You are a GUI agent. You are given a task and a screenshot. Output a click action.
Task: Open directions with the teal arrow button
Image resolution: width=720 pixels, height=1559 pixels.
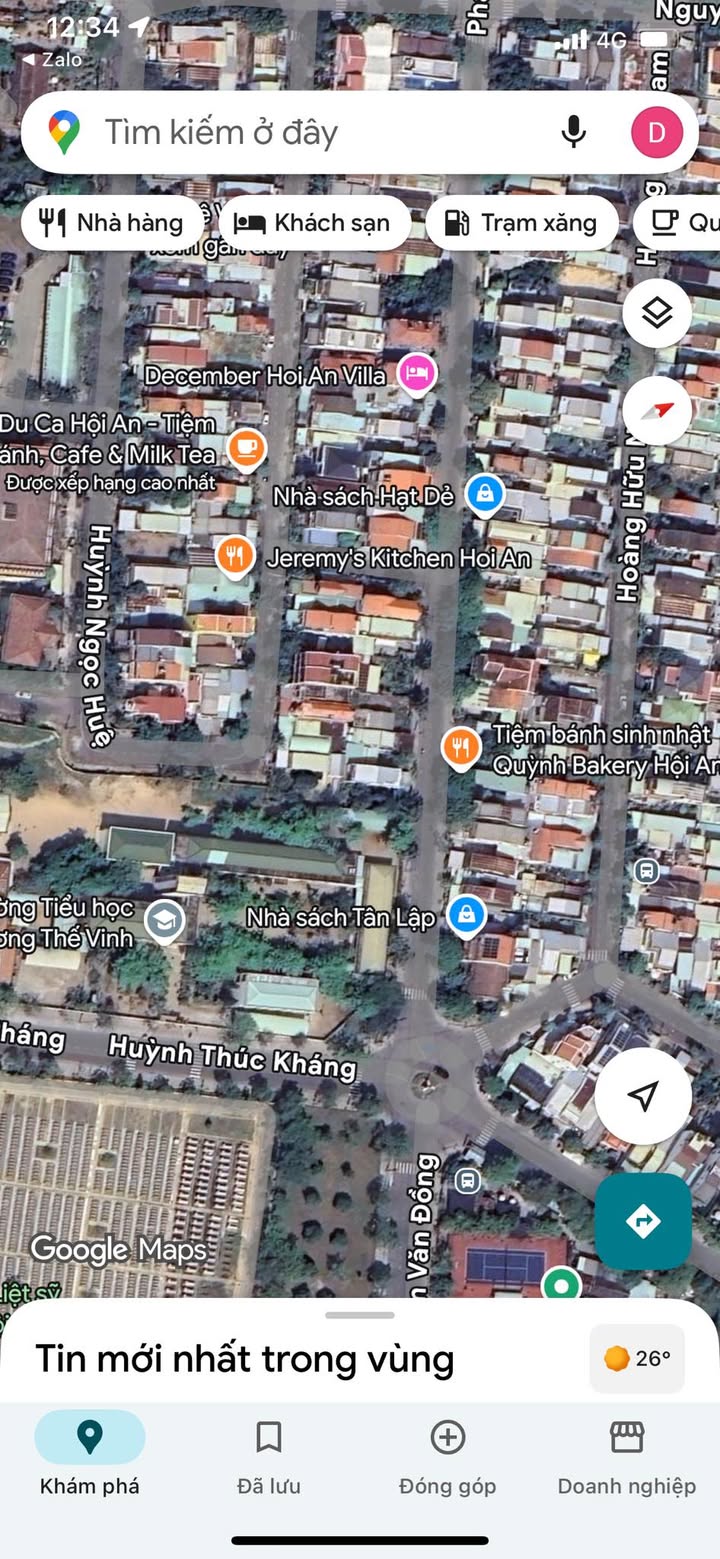(643, 1221)
